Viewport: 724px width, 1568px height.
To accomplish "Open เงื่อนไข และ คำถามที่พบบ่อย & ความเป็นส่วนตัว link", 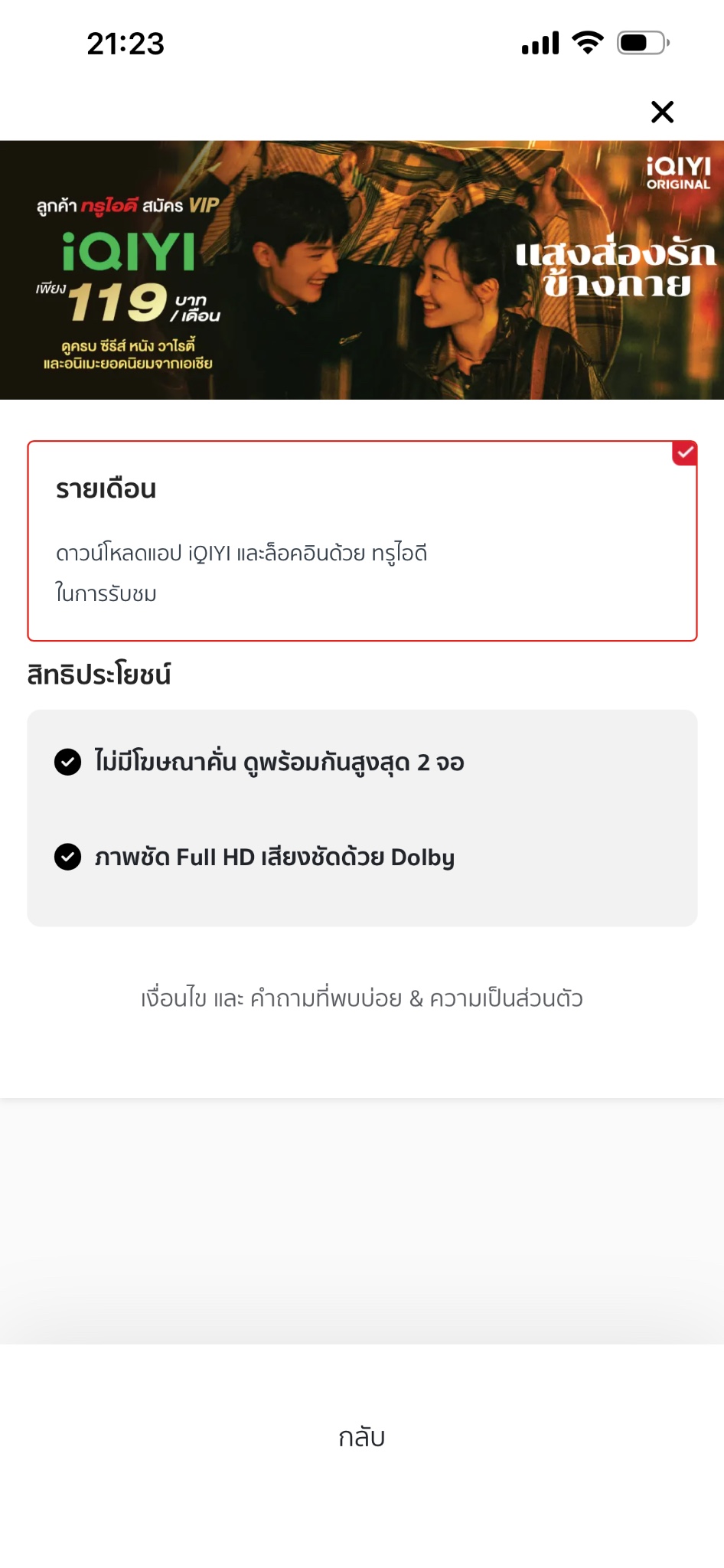I will point(362,998).
